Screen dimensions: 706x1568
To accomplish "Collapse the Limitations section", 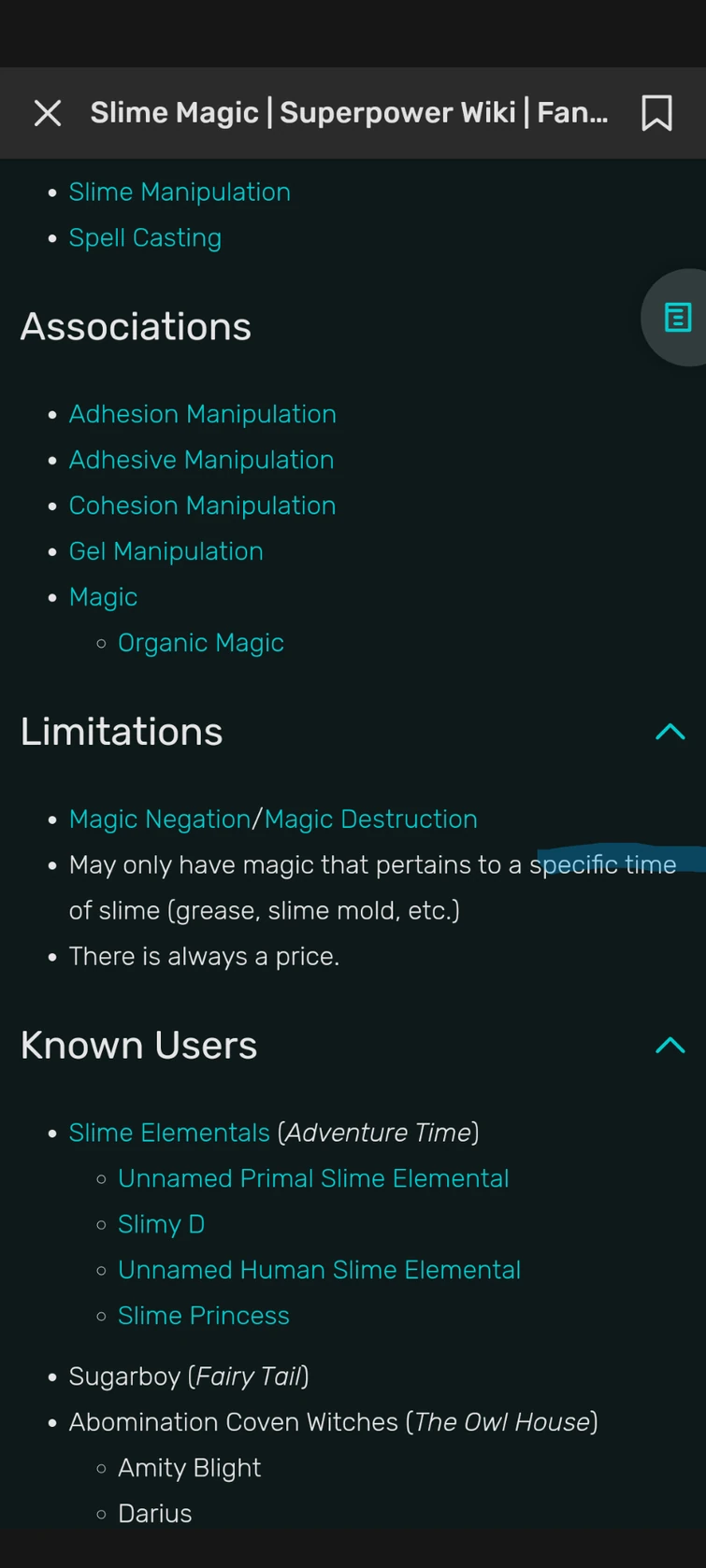I will pos(670,732).
